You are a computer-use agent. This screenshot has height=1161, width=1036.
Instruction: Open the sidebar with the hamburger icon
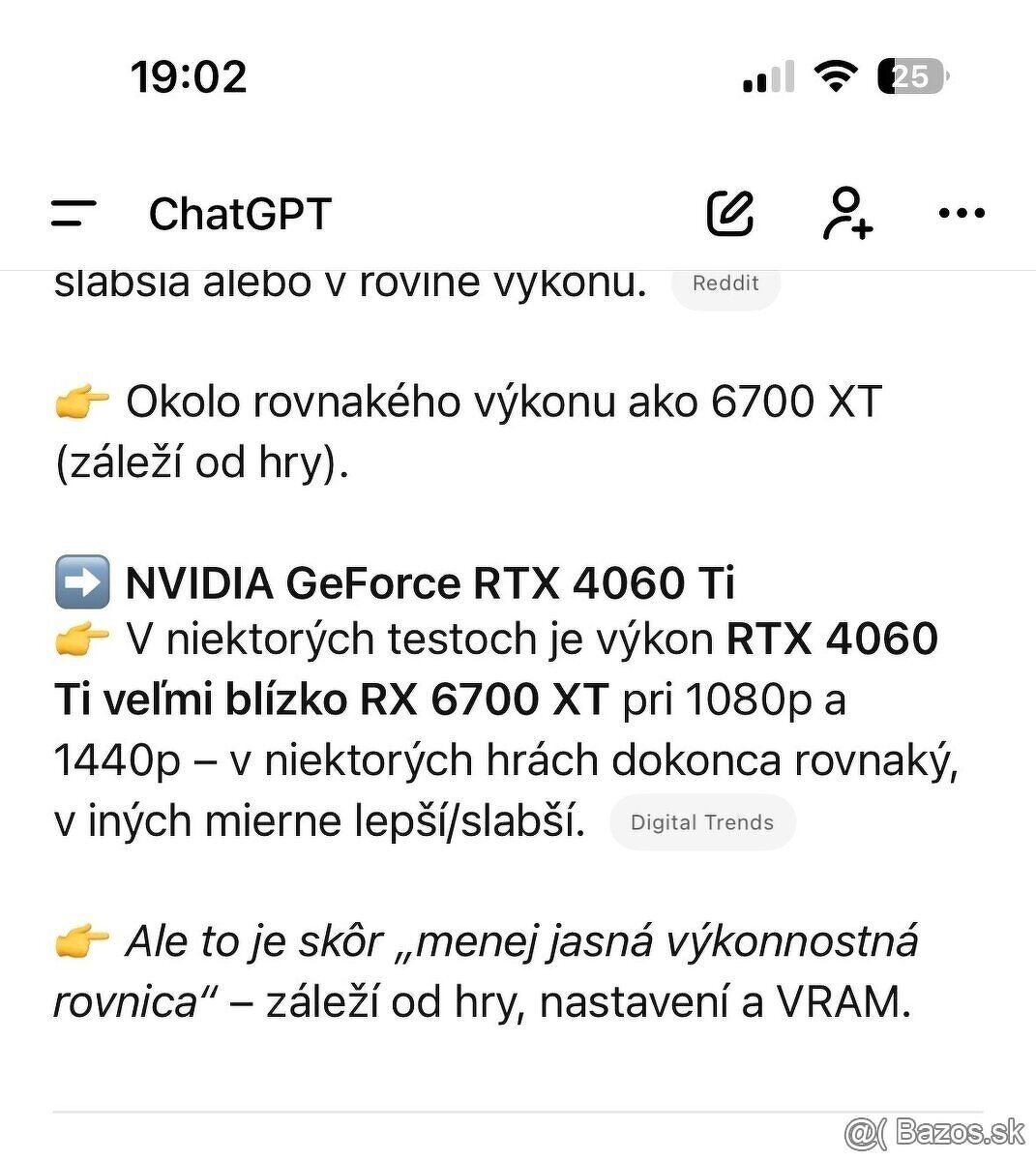(73, 213)
